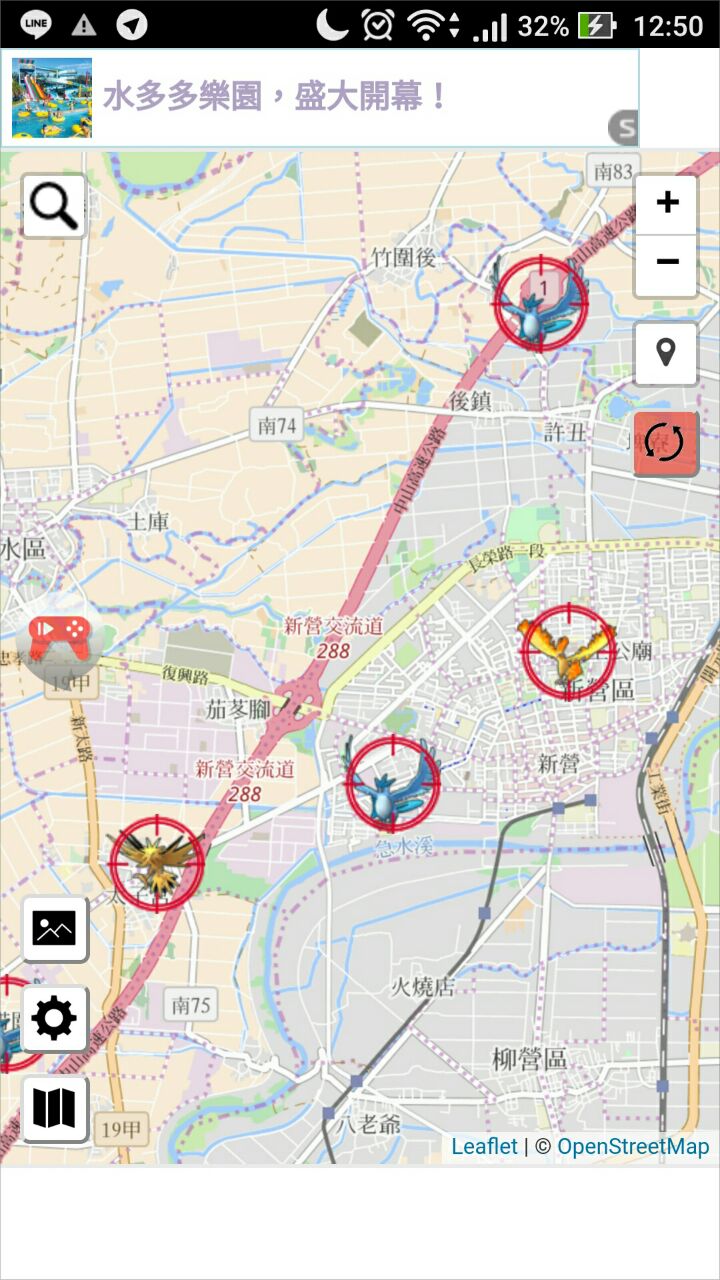Select the Moltres marker in 新營區
This screenshot has height=1280, width=720.
point(568,652)
